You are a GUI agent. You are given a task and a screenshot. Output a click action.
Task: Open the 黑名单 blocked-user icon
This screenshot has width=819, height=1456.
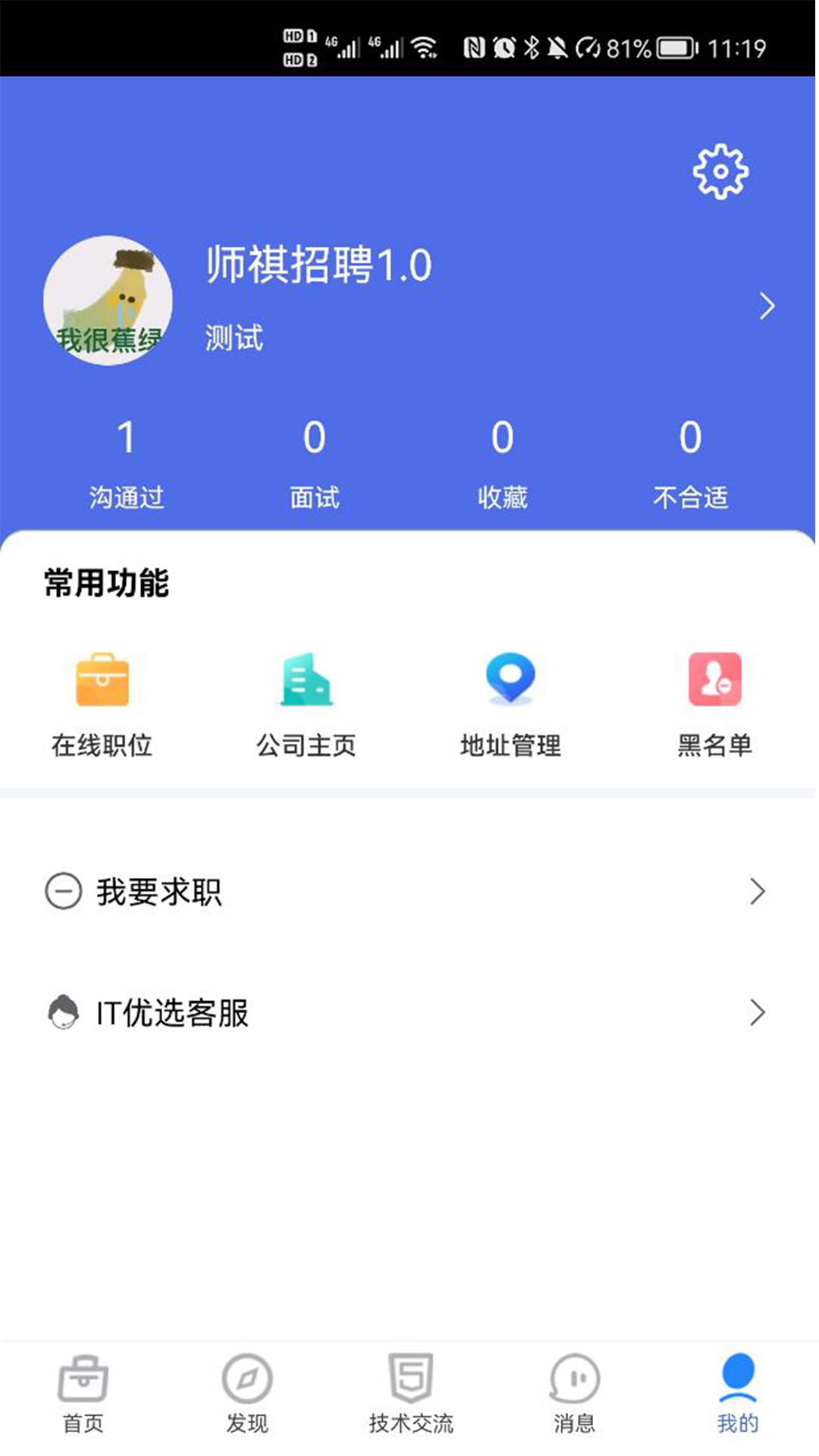[713, 679]
